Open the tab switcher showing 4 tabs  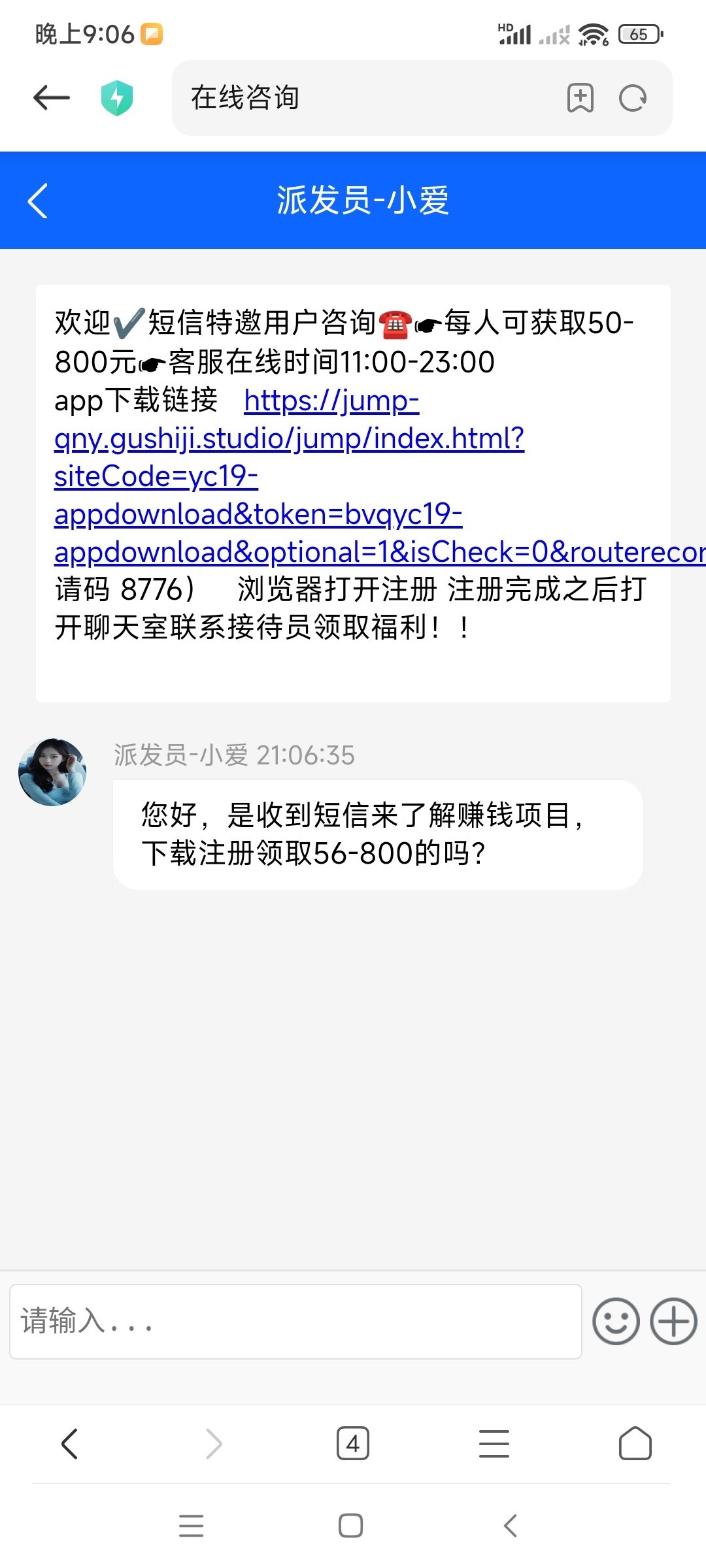[353, 1443]
